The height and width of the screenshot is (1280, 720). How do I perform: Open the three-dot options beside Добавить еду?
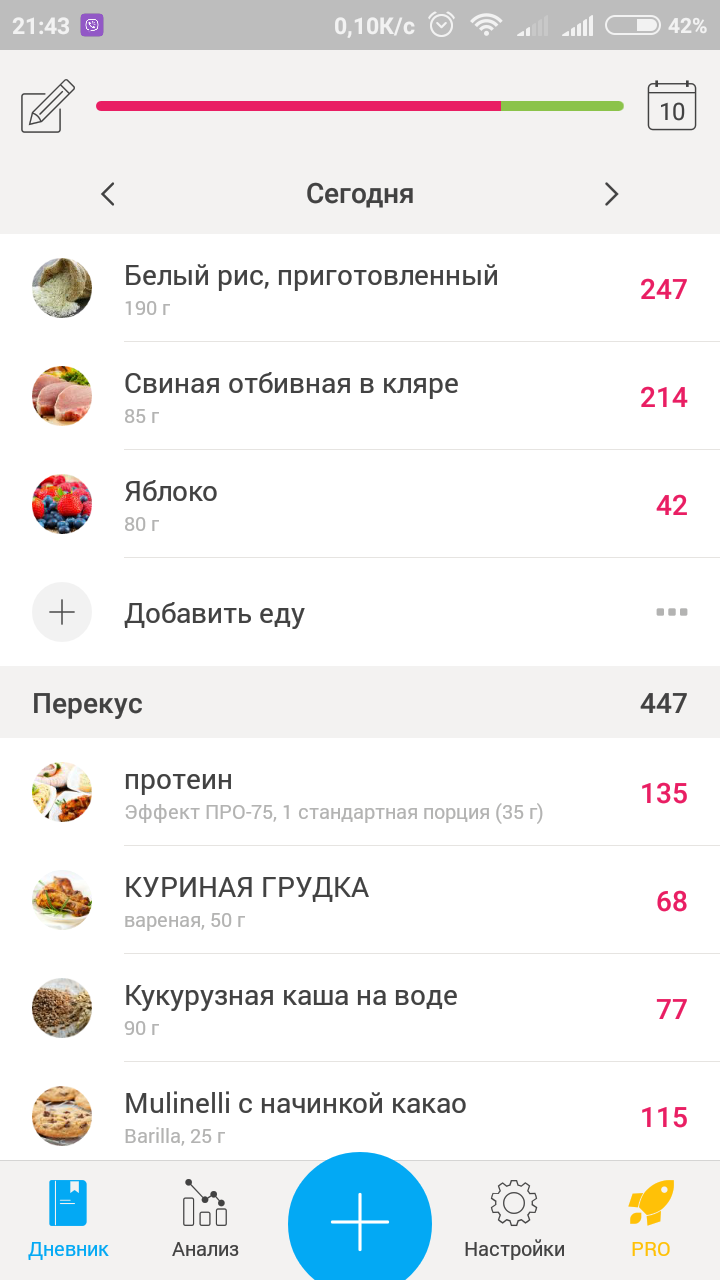[671, 612]
